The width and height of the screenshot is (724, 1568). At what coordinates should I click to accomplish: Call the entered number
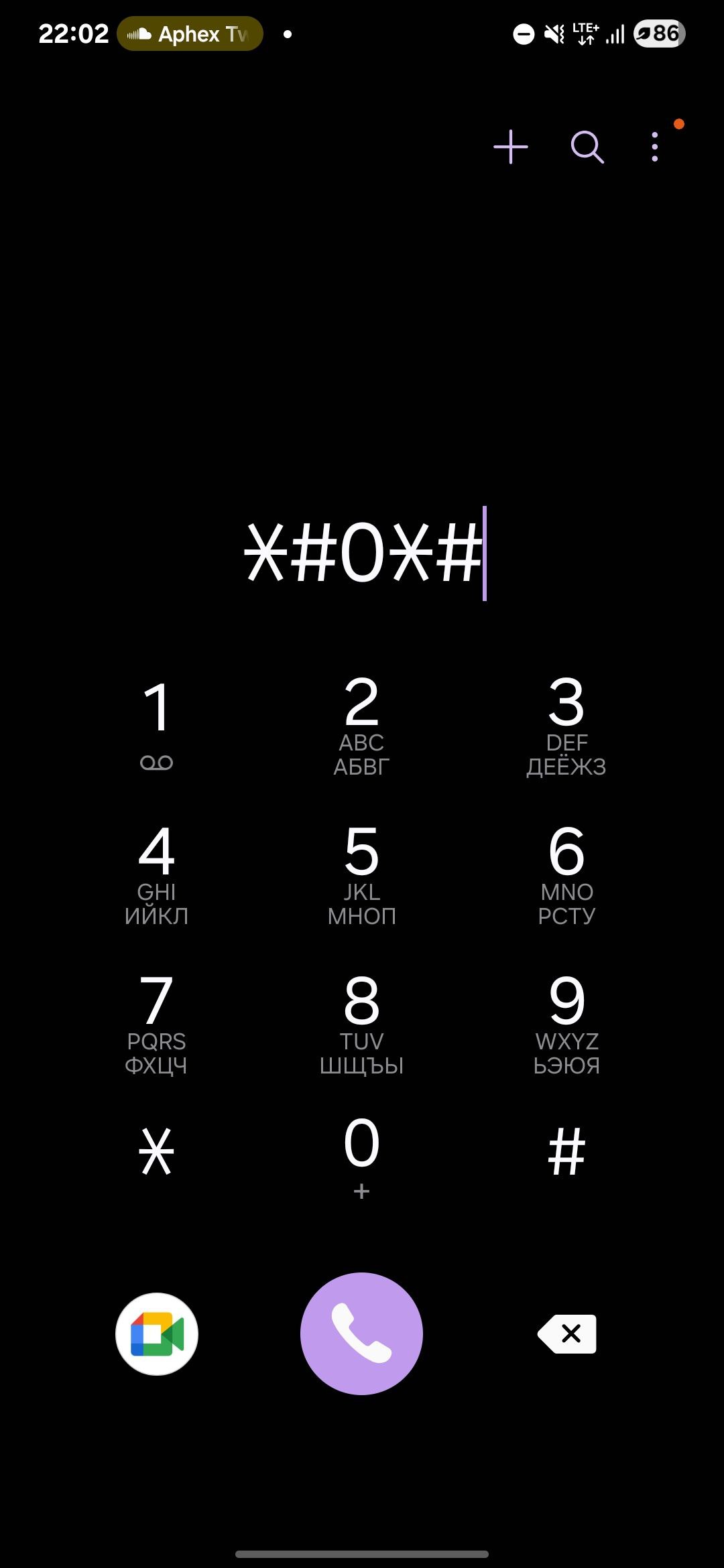(362, 1333)
